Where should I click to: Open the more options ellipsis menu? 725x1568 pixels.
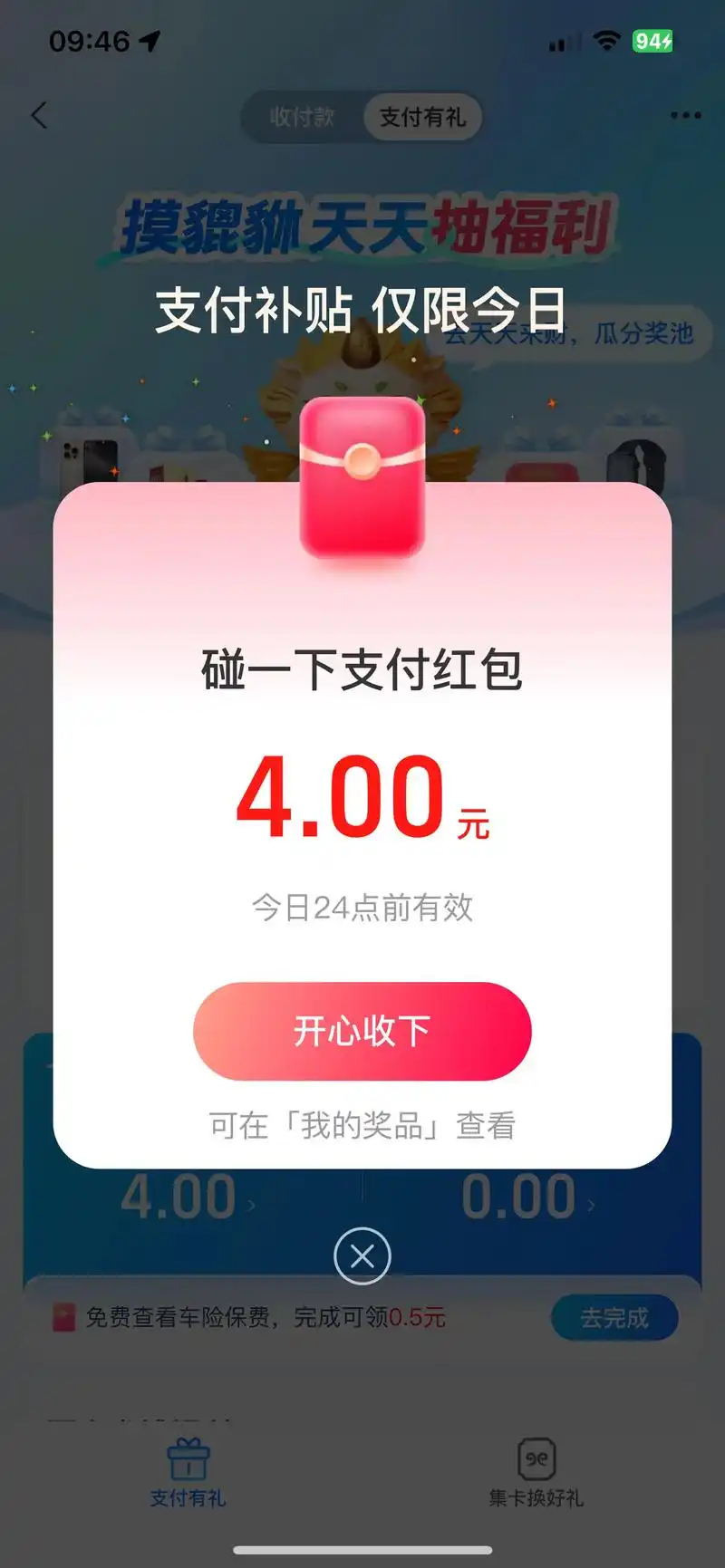[x=686, y=116]
